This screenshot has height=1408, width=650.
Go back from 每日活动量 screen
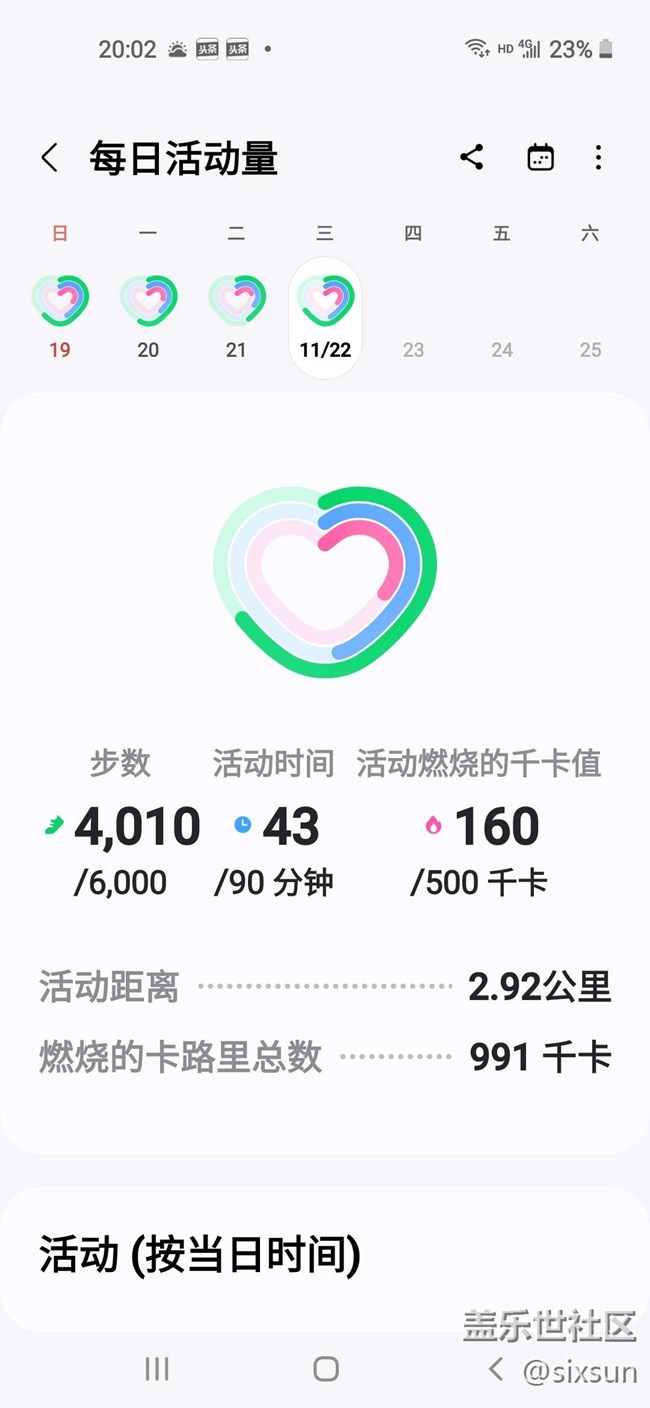50,158
